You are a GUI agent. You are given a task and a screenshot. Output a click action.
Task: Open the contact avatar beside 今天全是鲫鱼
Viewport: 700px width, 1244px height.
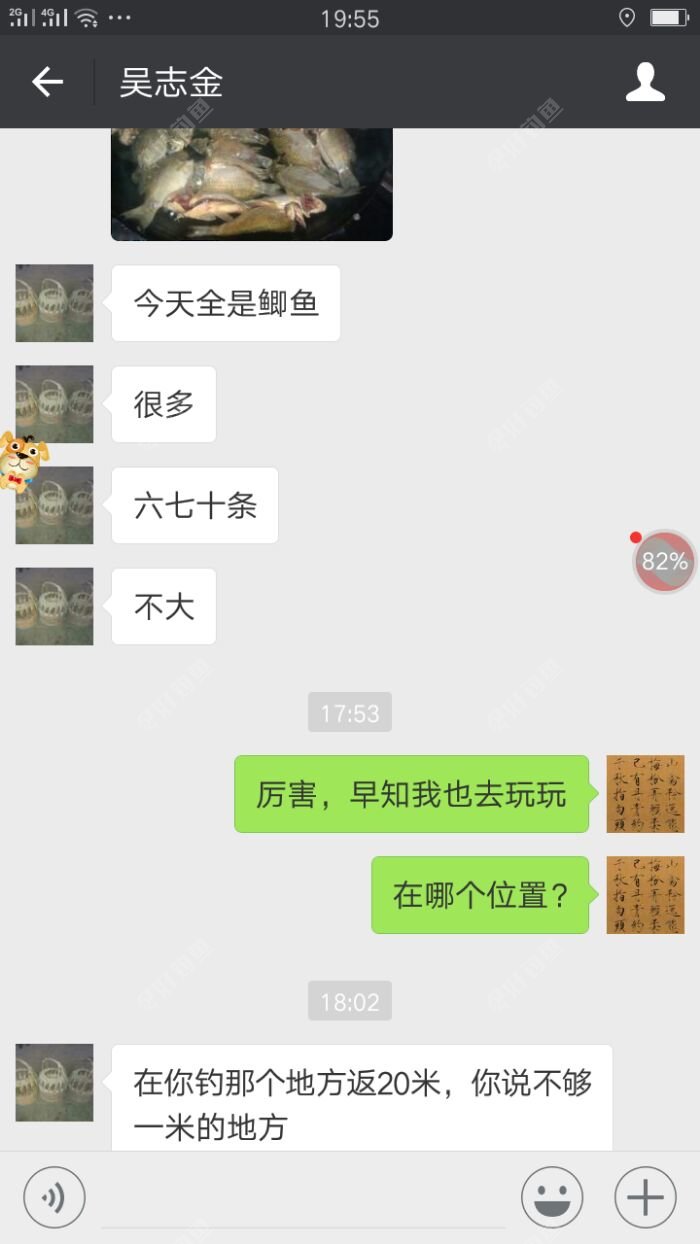(x=54, y=303)
